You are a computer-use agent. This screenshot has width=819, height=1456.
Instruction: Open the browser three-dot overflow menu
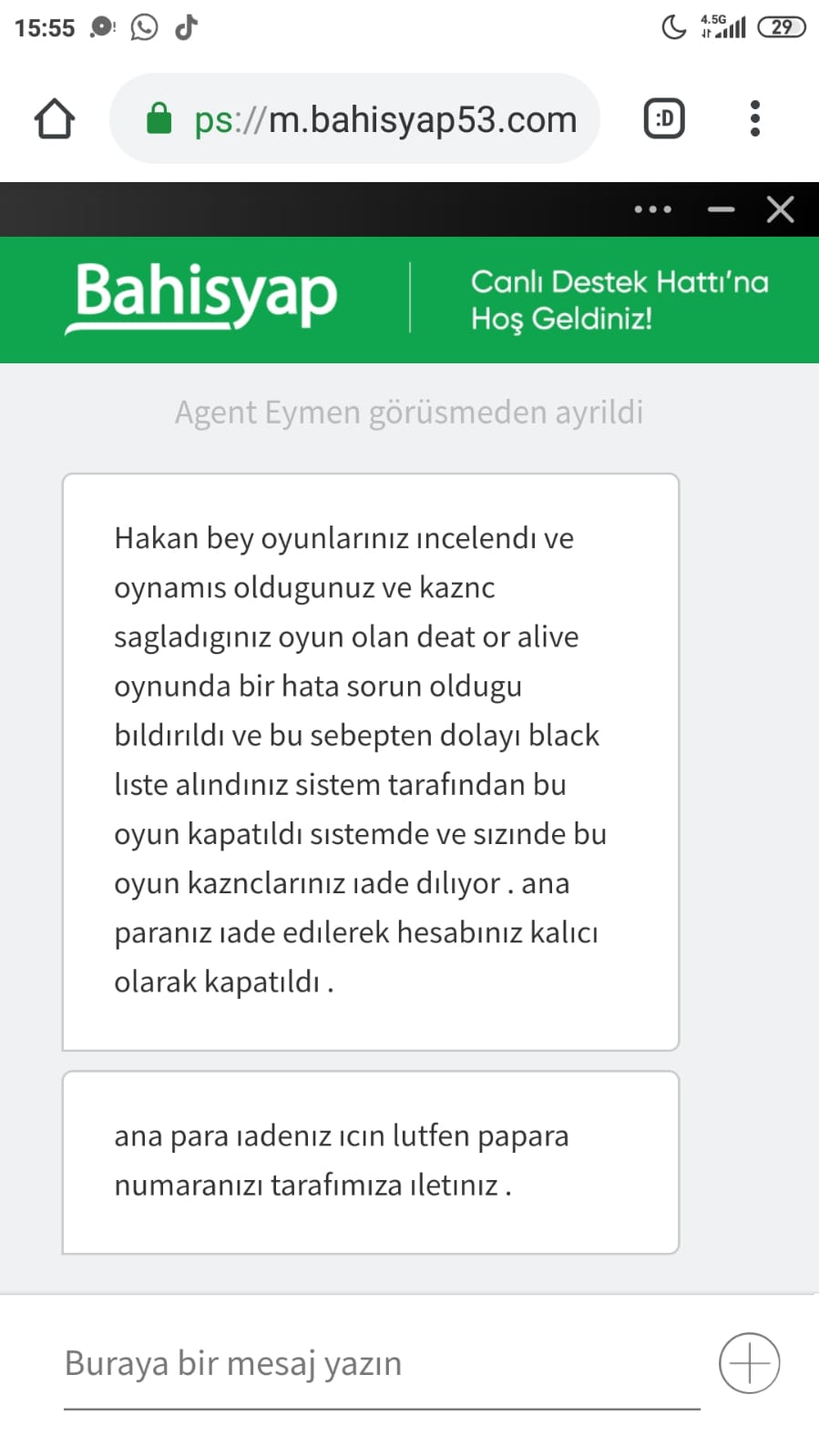coord(754,119)
